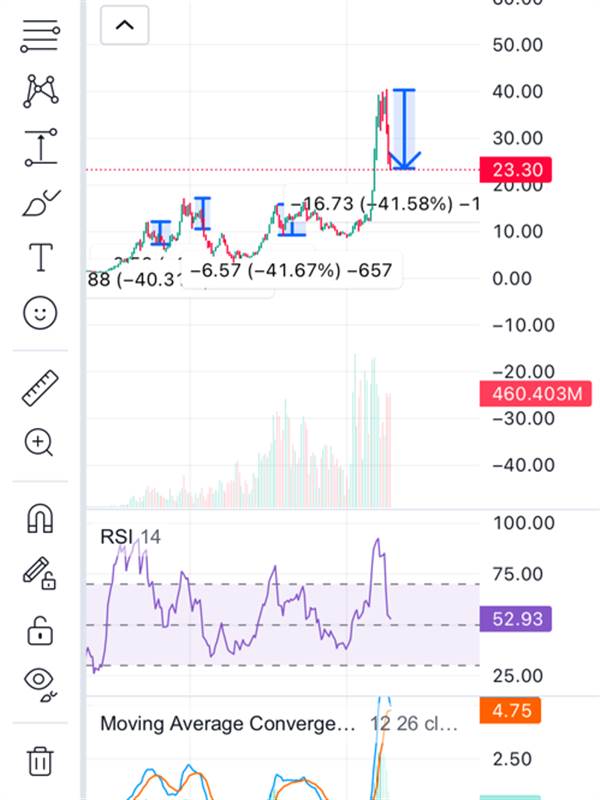
Task: Select the brush drawing tool
Action: tap(40, 203)
